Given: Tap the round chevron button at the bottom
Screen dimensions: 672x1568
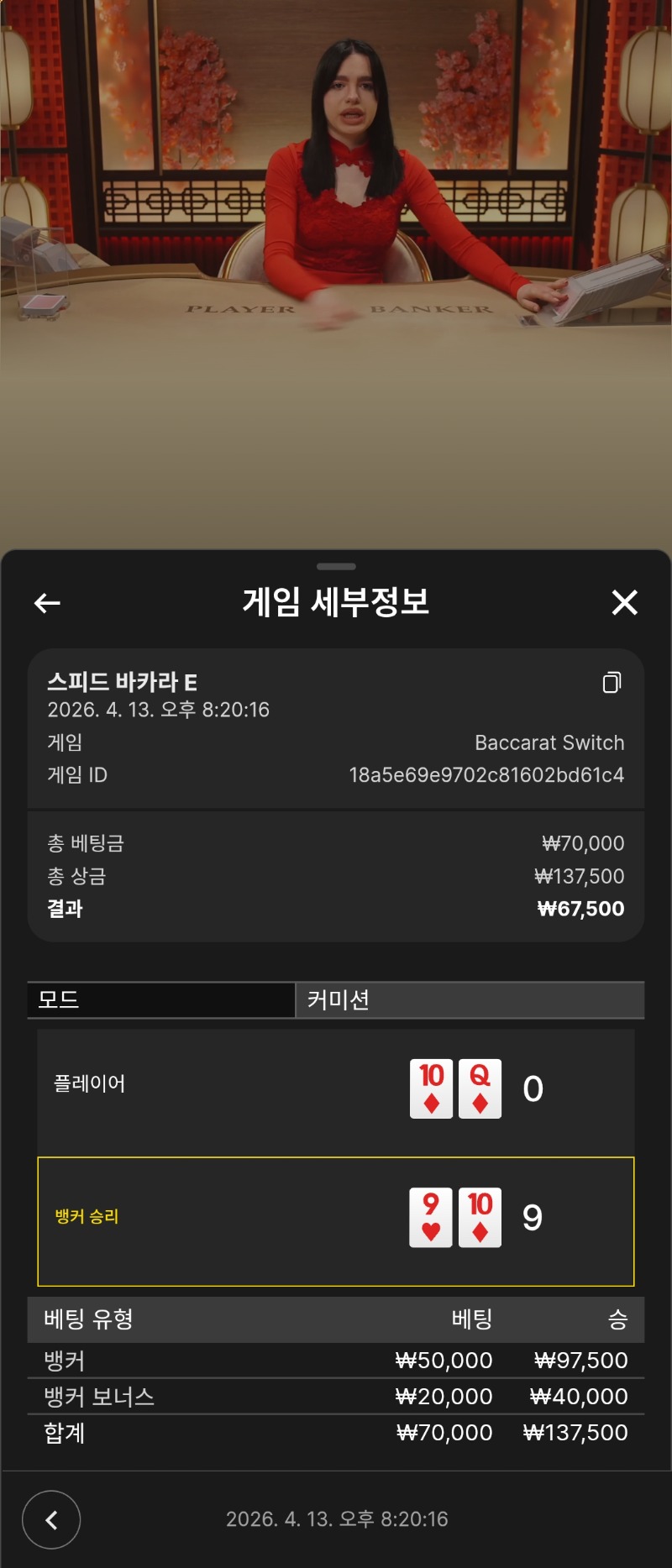Looking at the screenshot, I should 51,1519.
